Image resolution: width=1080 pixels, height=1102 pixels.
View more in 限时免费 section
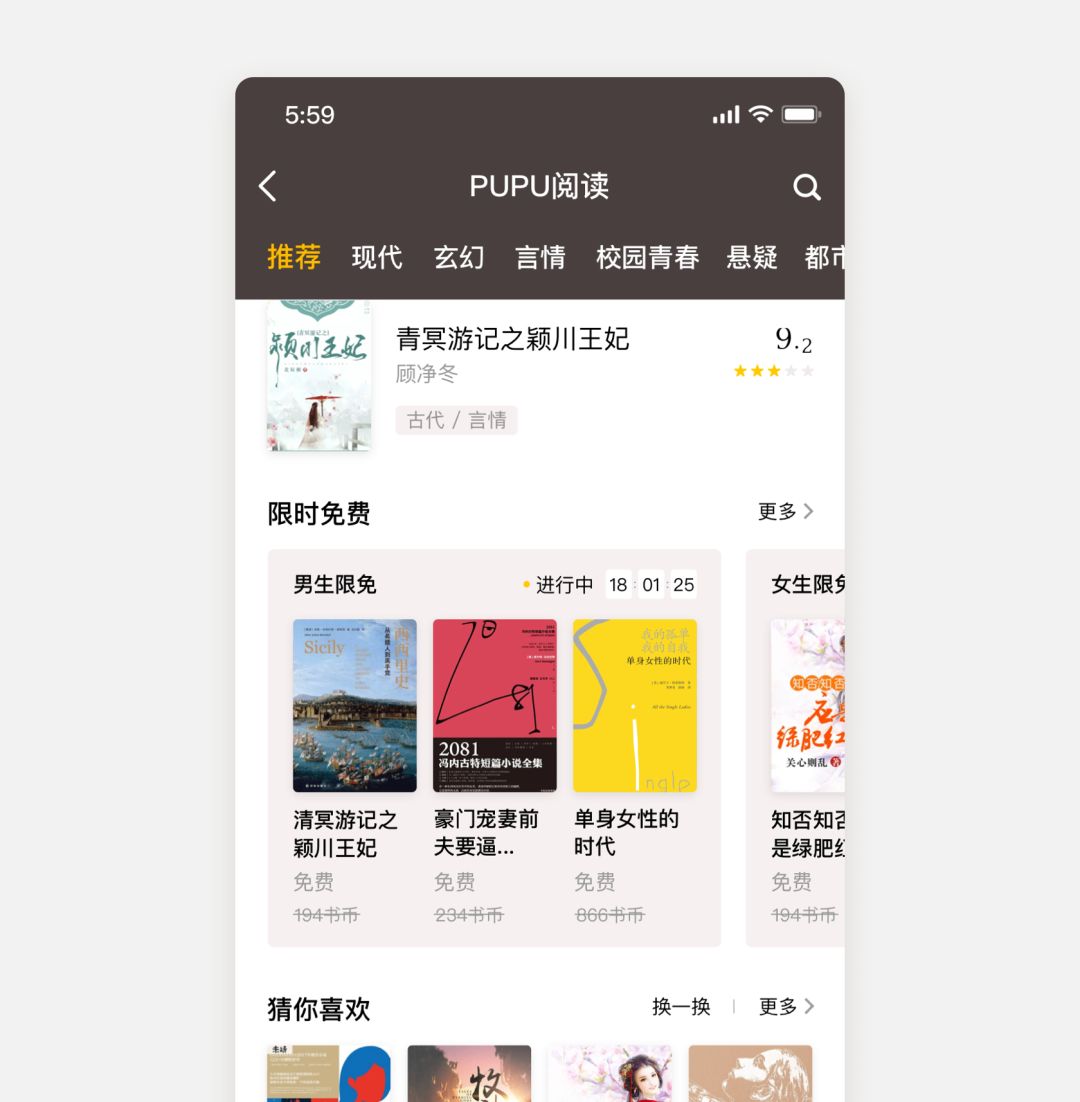[x=786, y=512]
